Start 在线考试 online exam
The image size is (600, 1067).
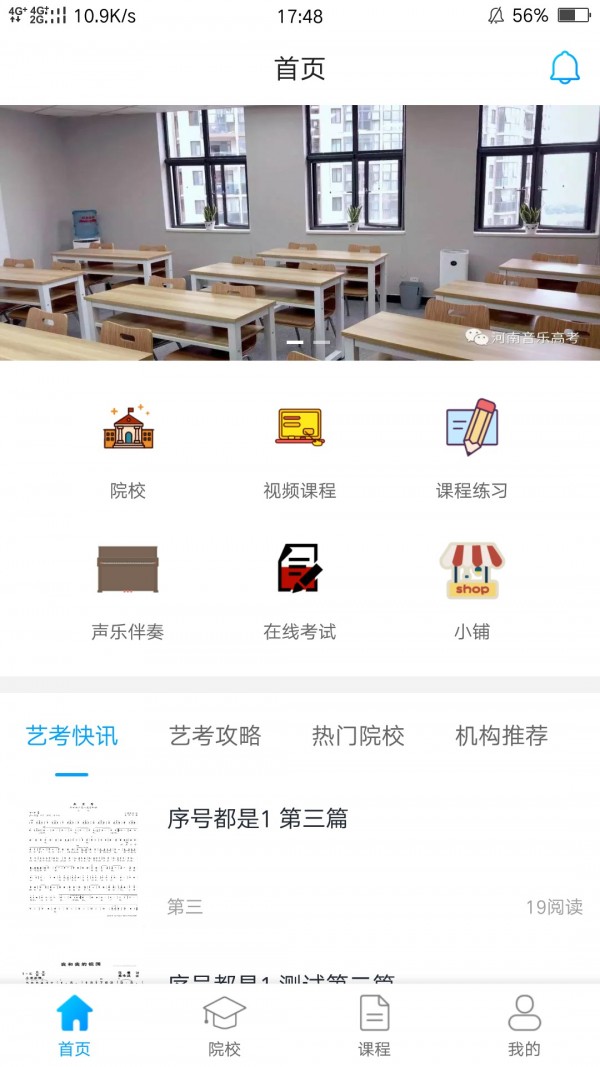click(x=299, y=591)
